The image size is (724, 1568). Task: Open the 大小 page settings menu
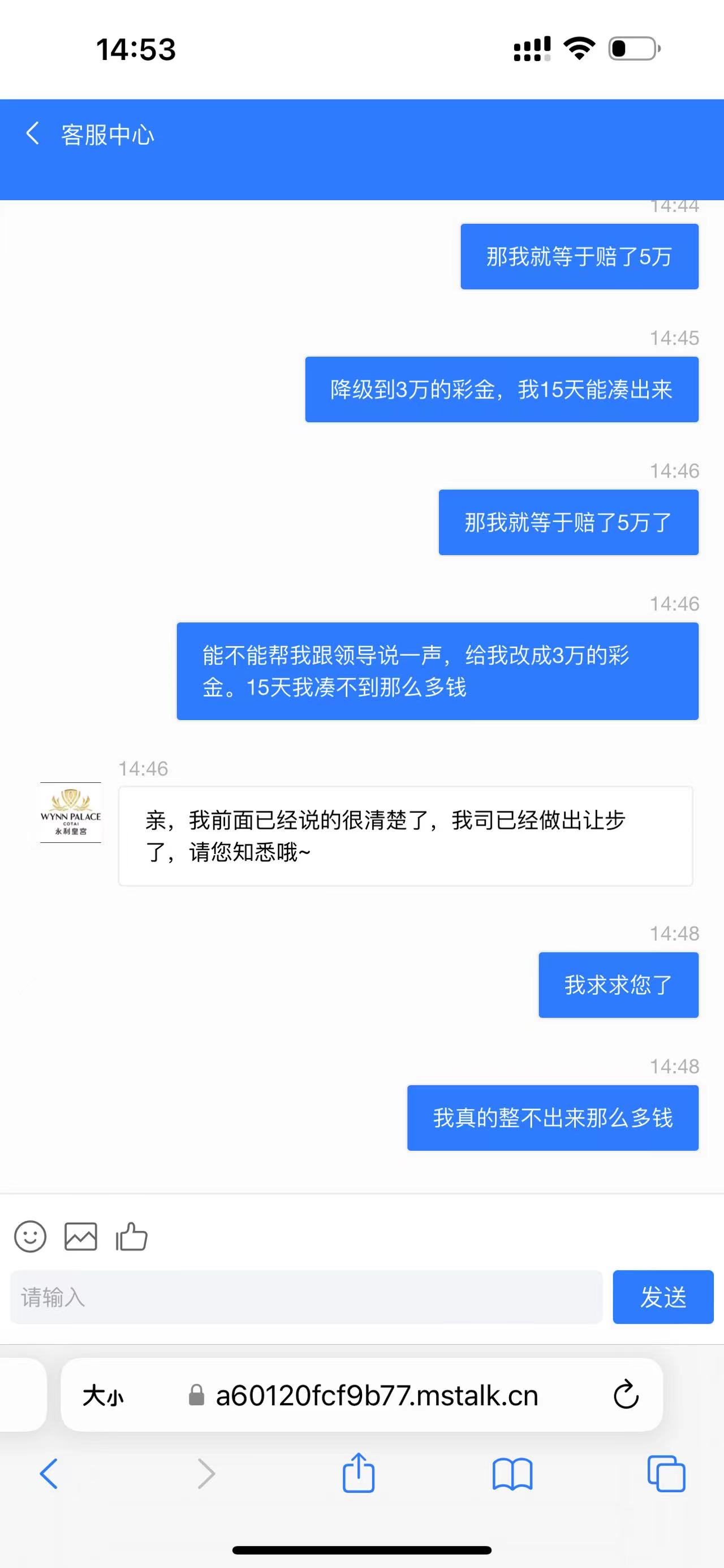(103, 1395)
